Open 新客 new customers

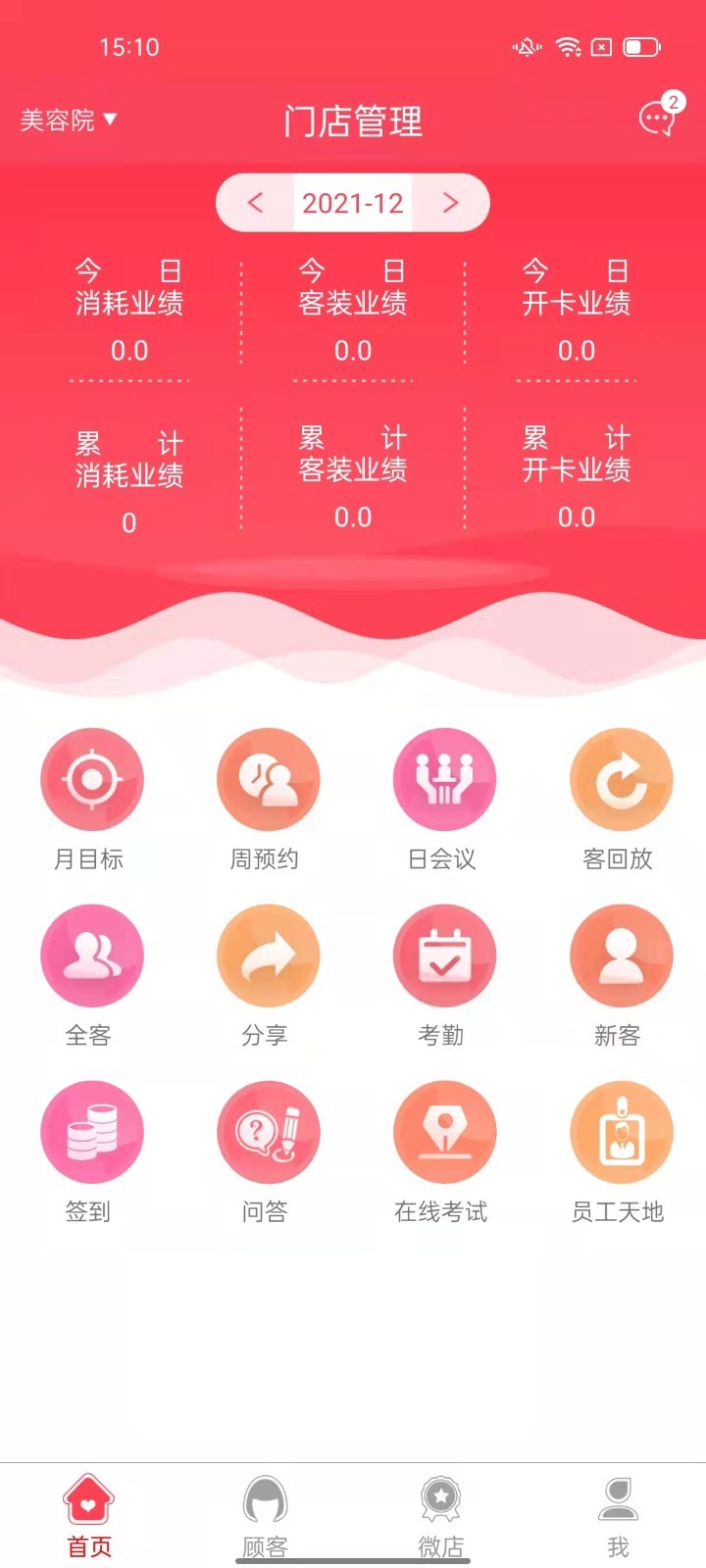click(621, 956)
